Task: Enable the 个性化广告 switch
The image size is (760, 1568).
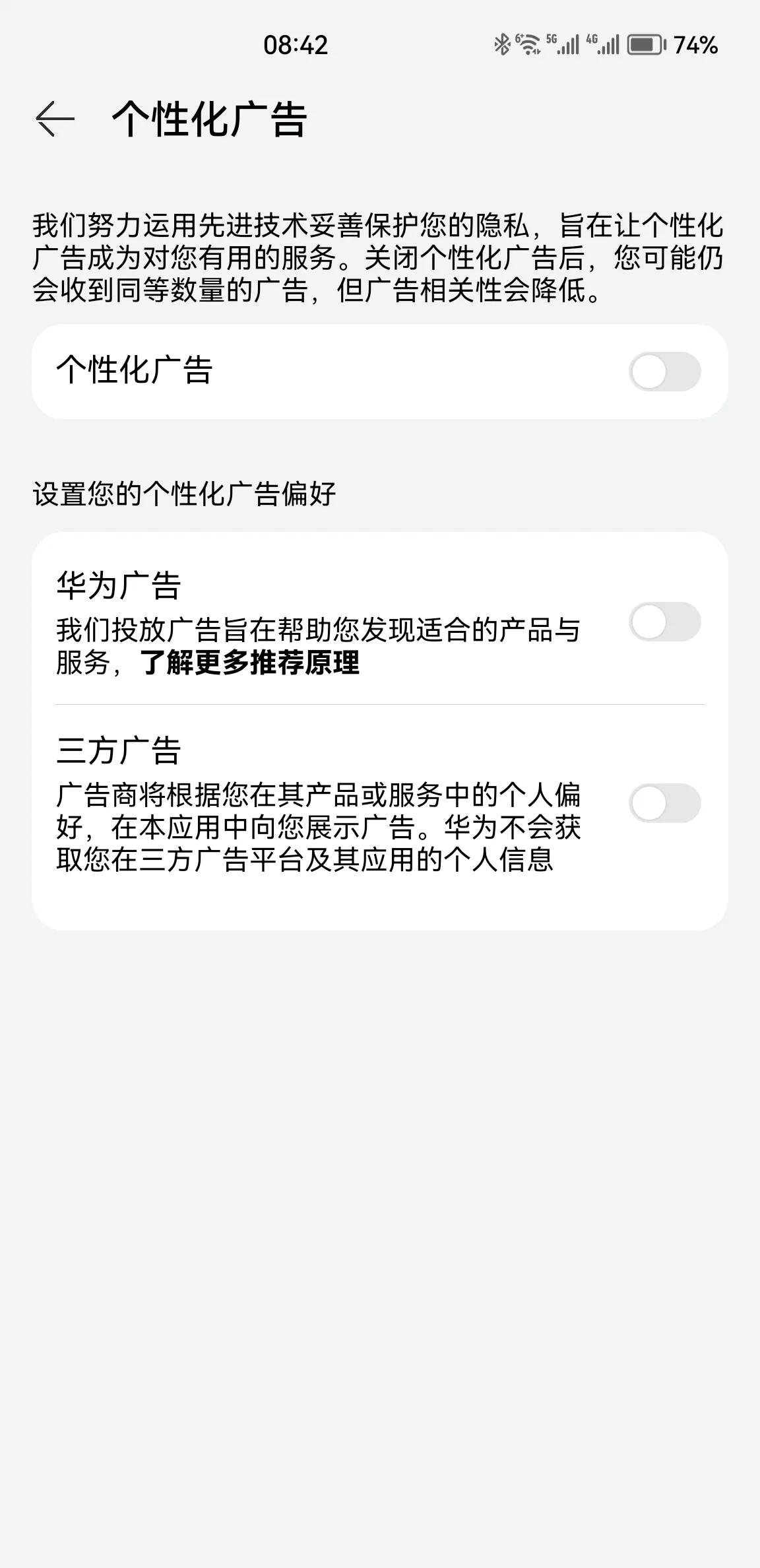Action: coord(664,372)
